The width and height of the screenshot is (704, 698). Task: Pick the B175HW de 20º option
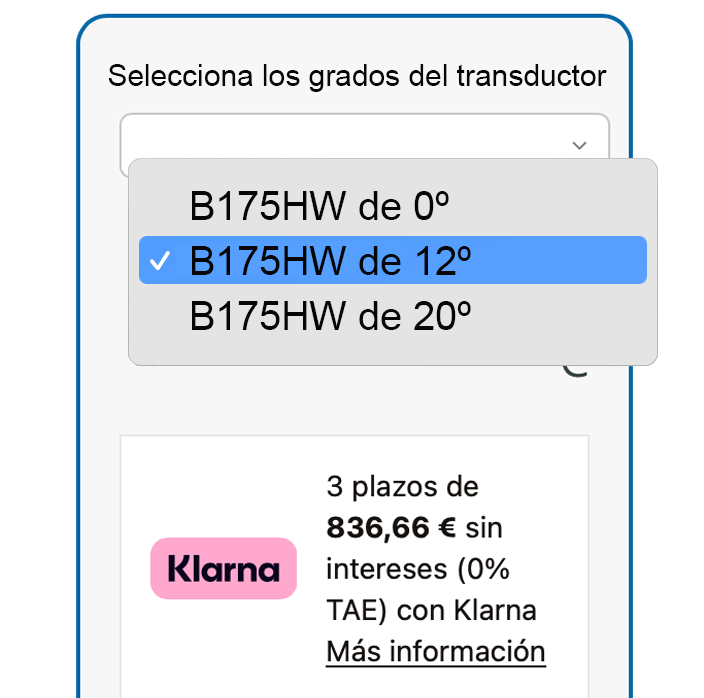330,316
